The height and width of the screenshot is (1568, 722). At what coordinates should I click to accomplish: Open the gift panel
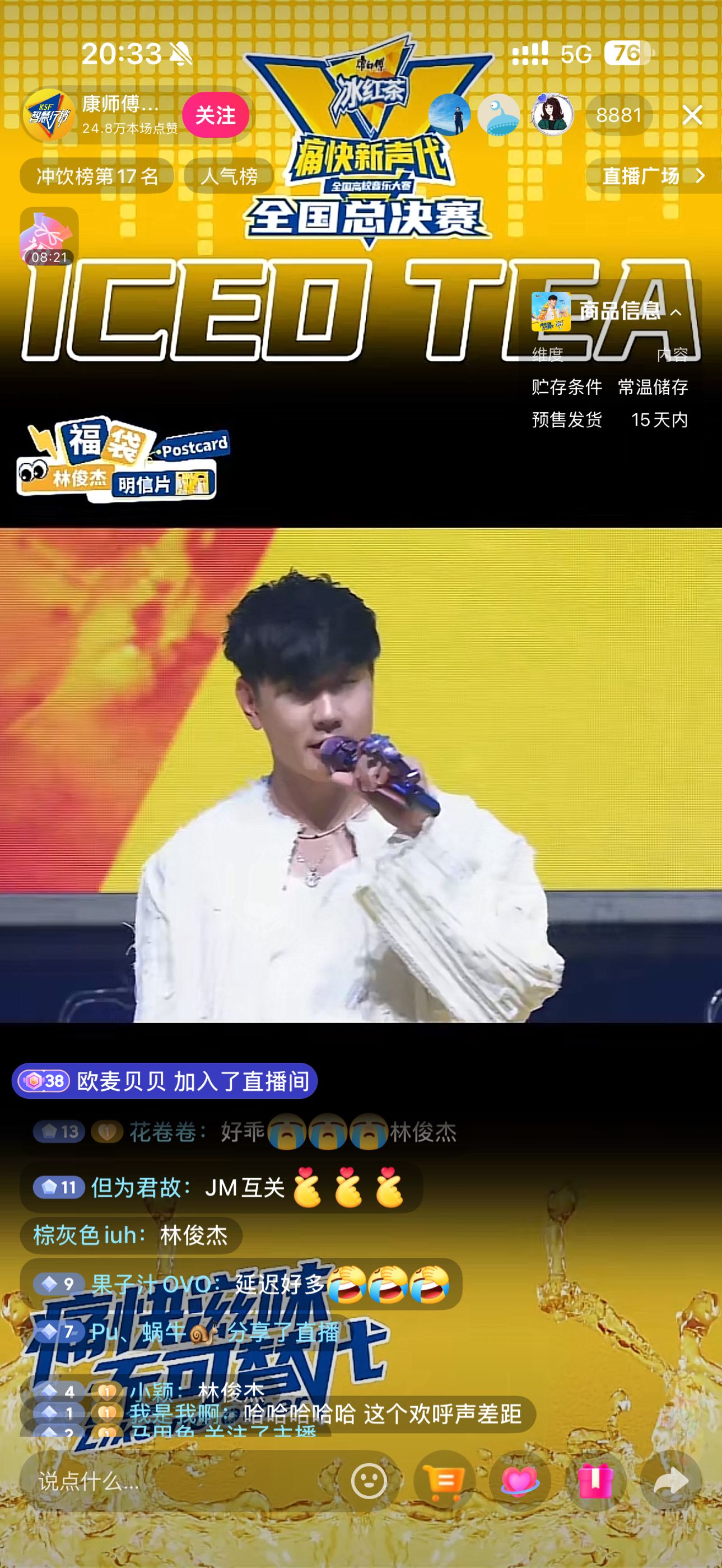[x=595, y=1480]
